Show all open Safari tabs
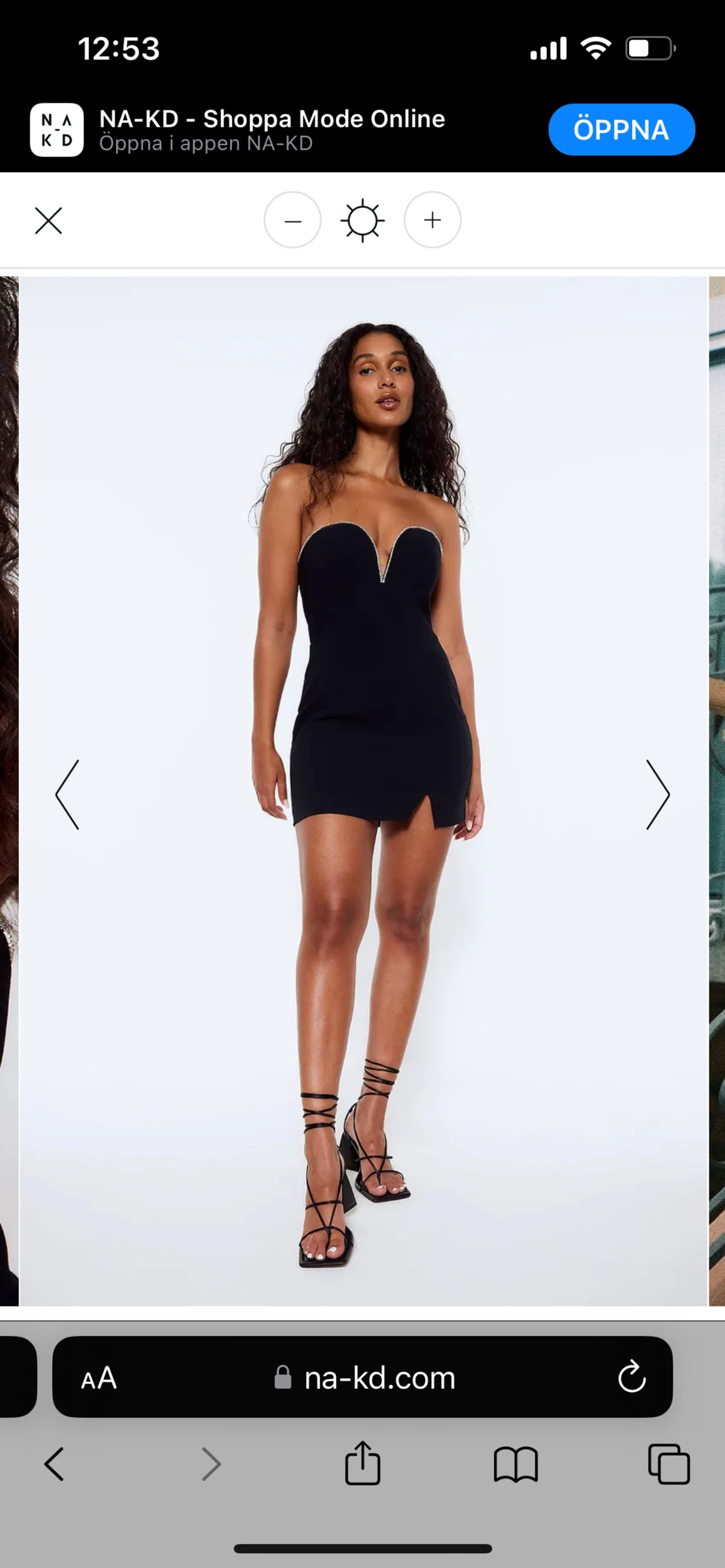725x1568 pixels. tap(668, 1464)
